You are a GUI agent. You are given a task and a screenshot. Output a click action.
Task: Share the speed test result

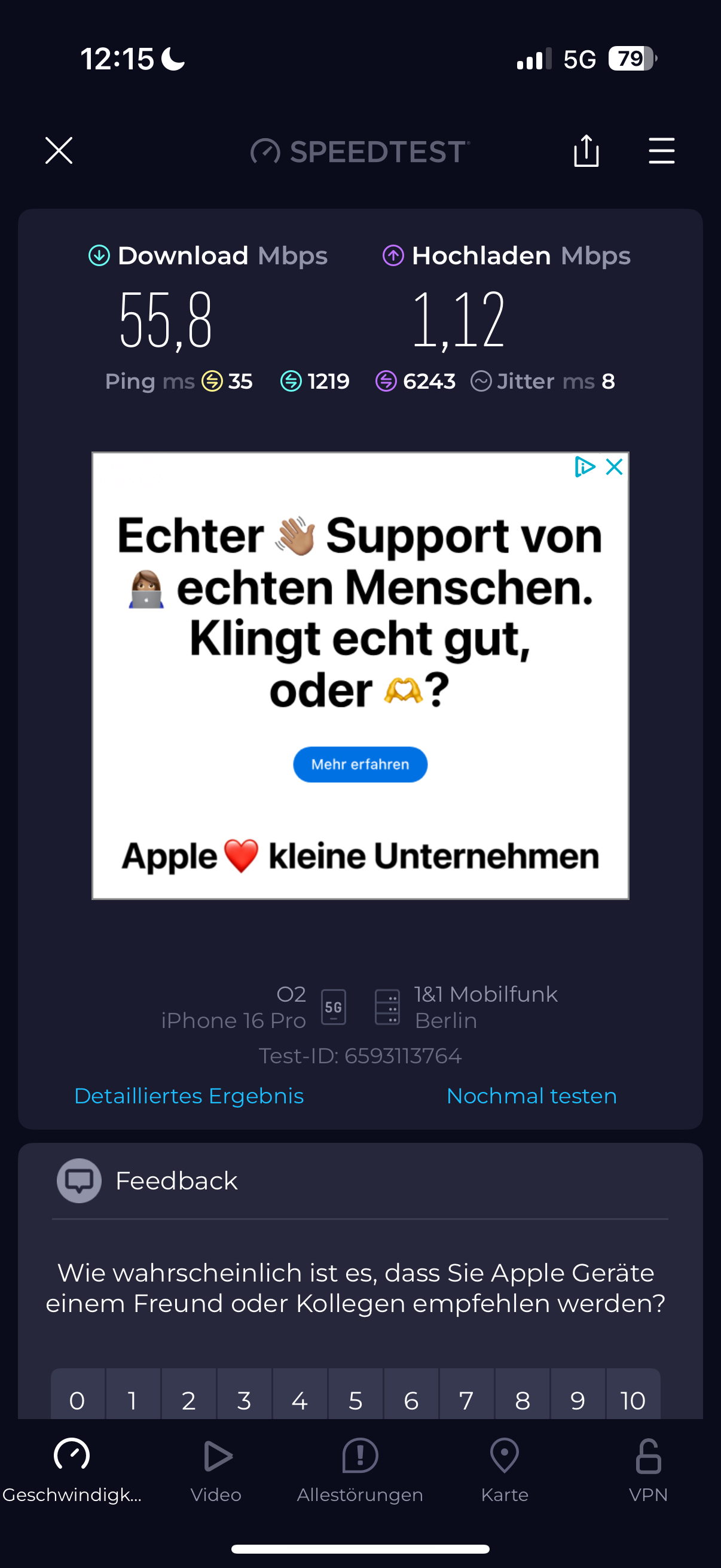coord(586,150)
